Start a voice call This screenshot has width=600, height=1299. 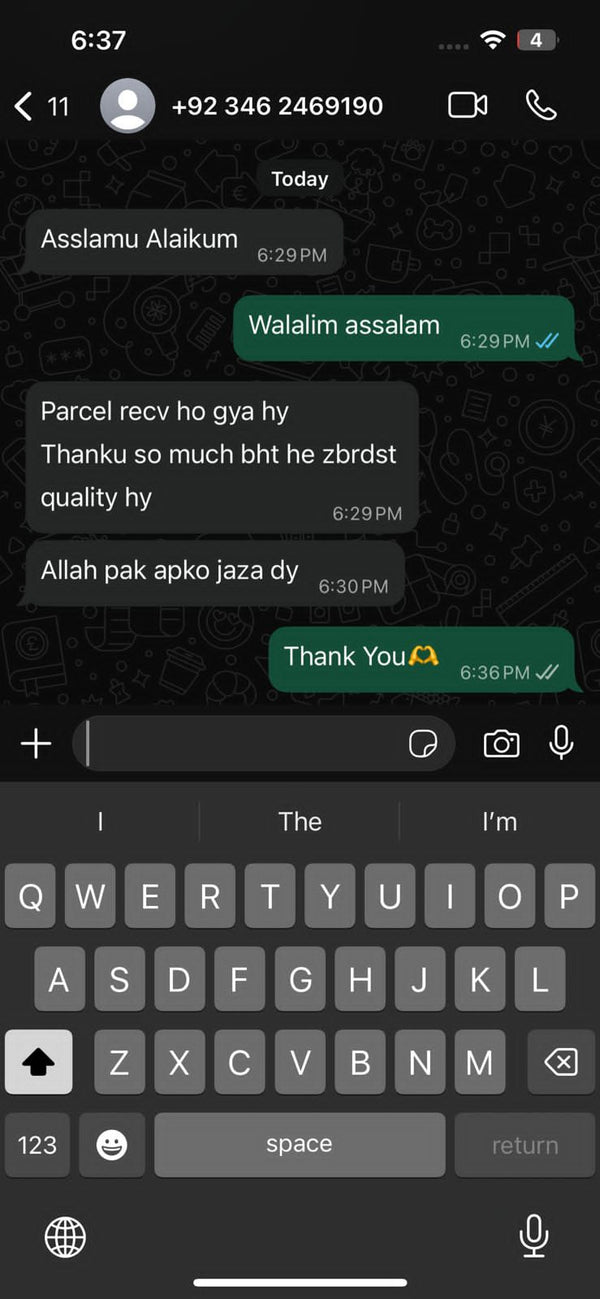point(541,105)
